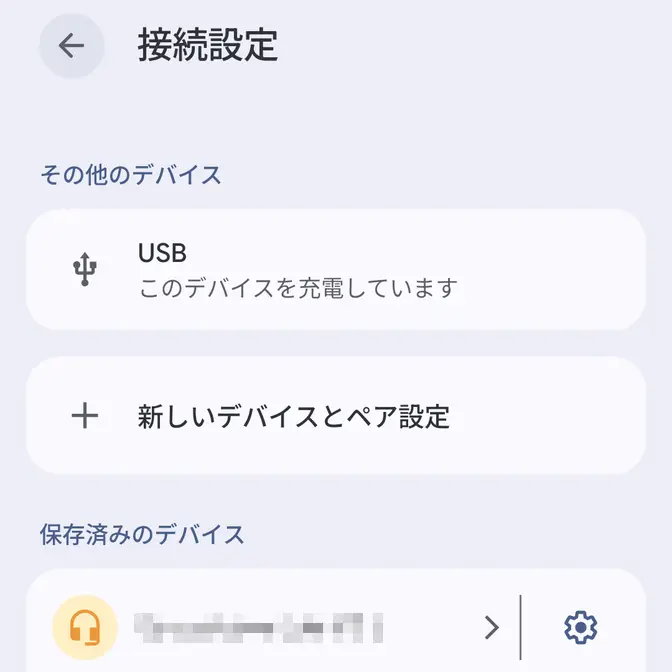Open the USB charging options row
This screenshot has width=672, height=672.
point(335,270)
